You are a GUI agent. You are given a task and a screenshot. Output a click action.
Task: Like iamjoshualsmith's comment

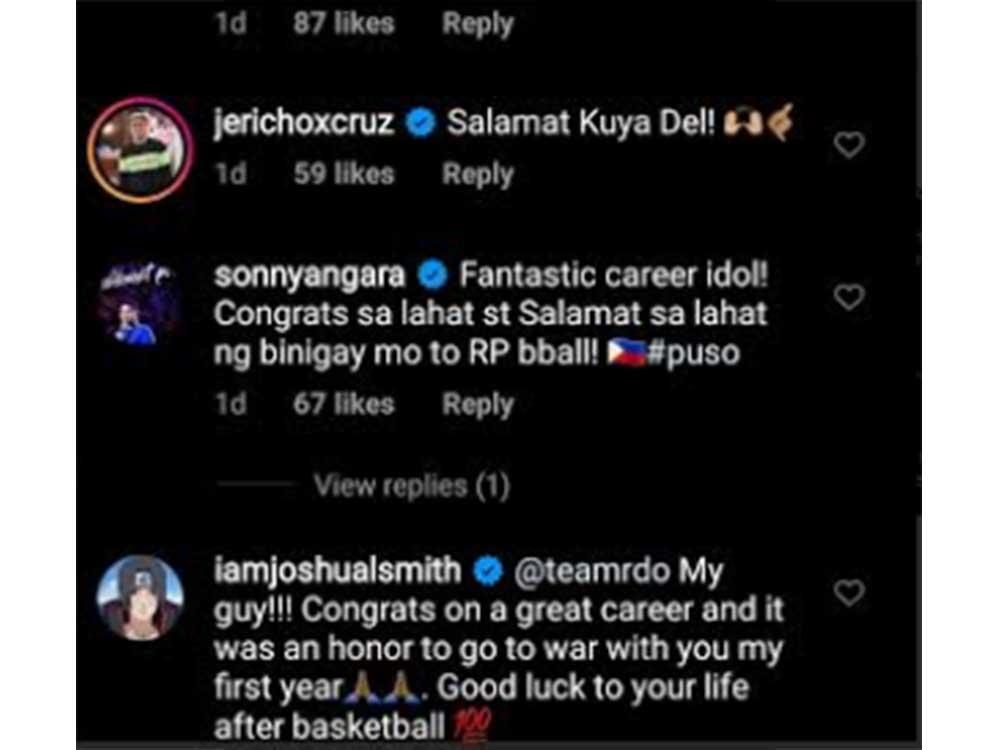click(x=848, y=593)
